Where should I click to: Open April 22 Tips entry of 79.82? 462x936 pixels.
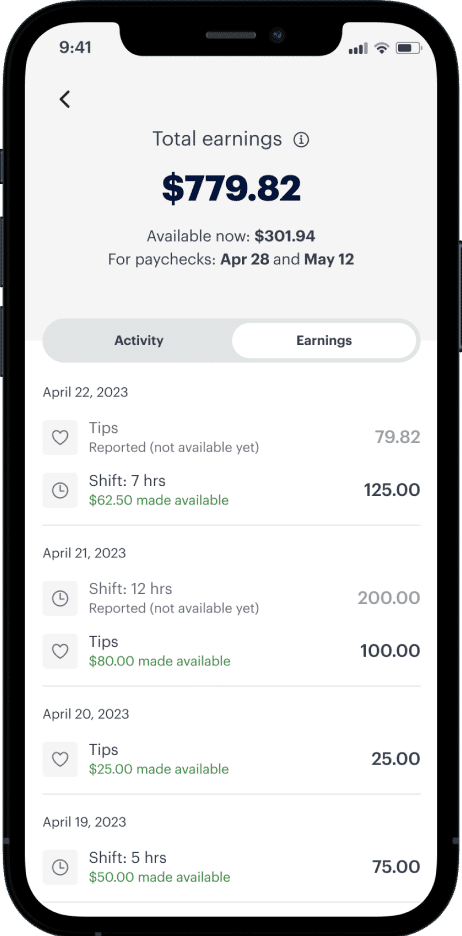pos(232,438)
